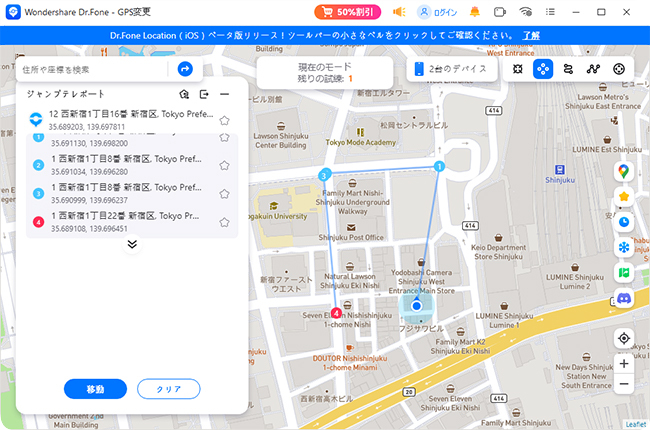Star the 12 西新宿1丁目16番 location
Screen dimensions: 650x430
tap(224, 121)
